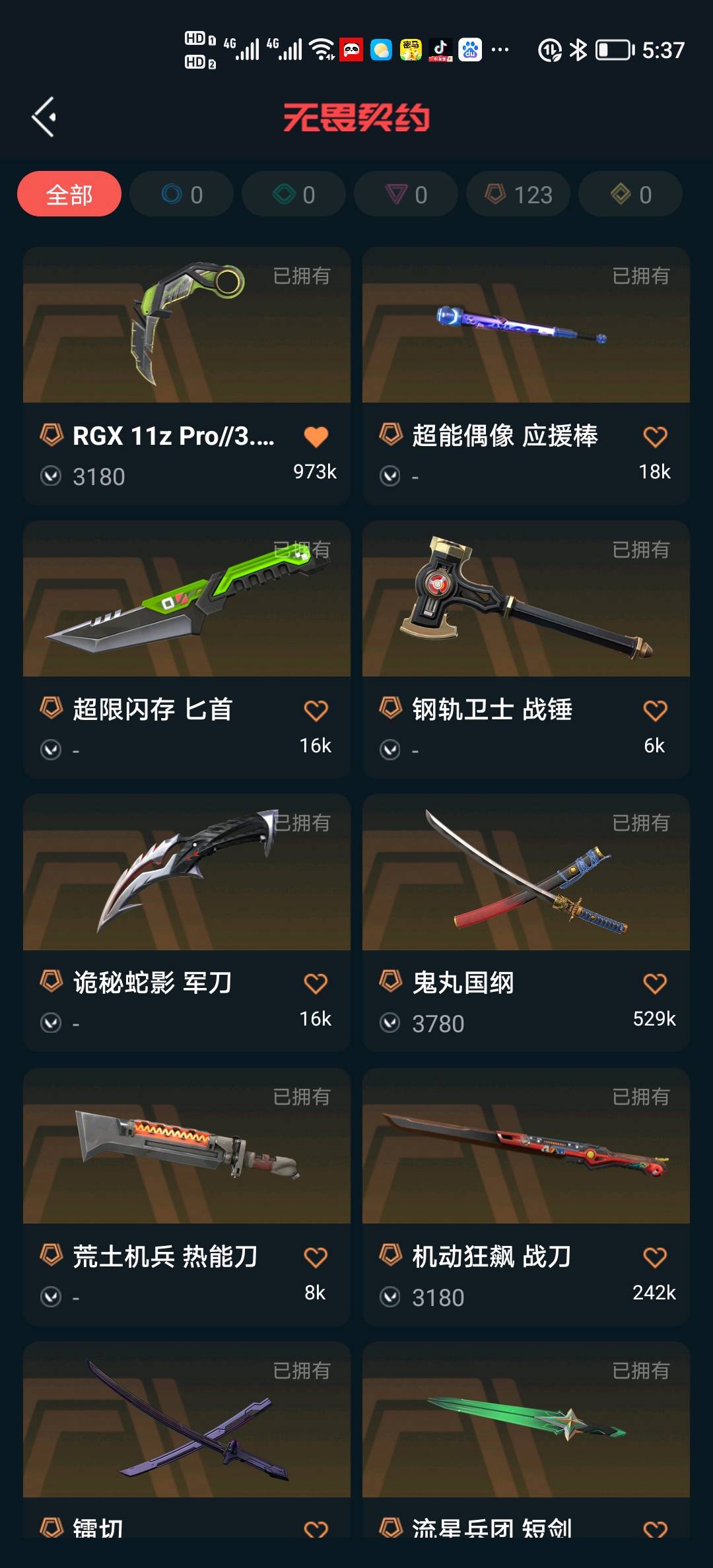Open the 钢轨卫士 战锤 skin card
The image size is (713, 1568).
526,599
